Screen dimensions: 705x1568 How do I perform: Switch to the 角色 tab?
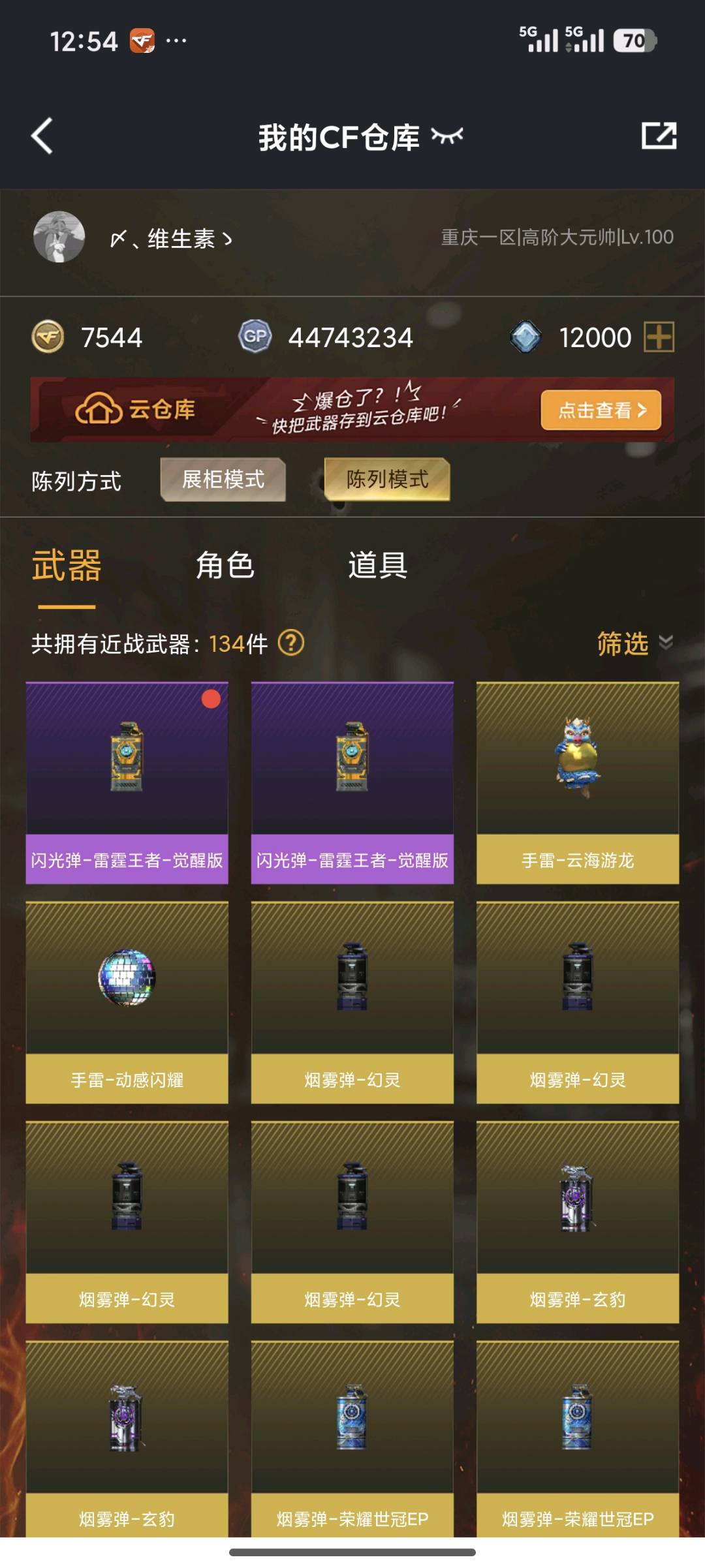point(225,565)
